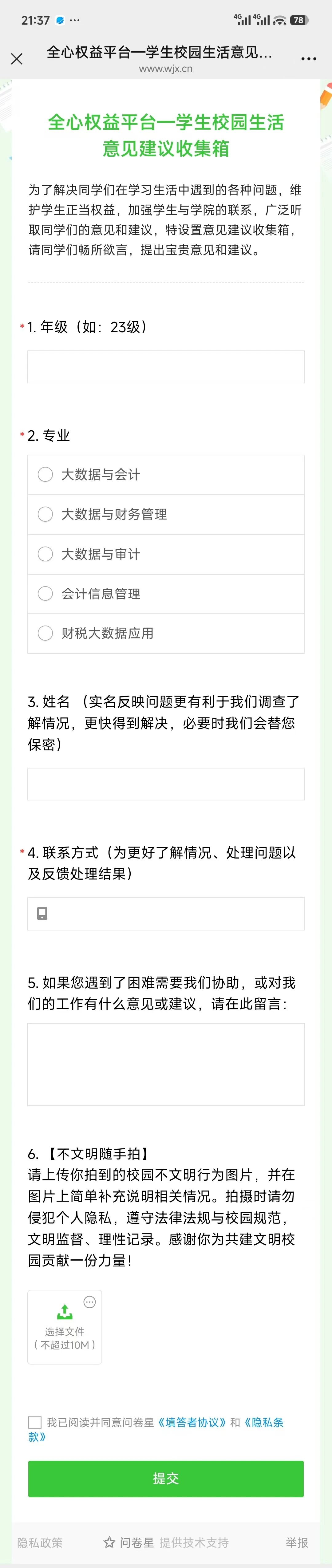This screenshot has height=1568, width=332.
Task: Upload a photo via 选择文件
Action: [x=65, y=1327]
